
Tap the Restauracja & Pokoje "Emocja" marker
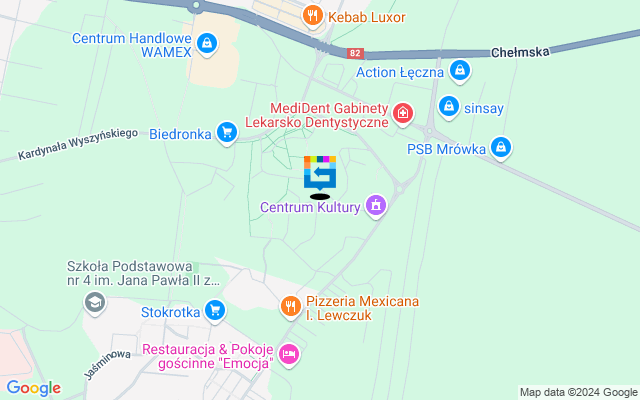[x=289, y=353]
